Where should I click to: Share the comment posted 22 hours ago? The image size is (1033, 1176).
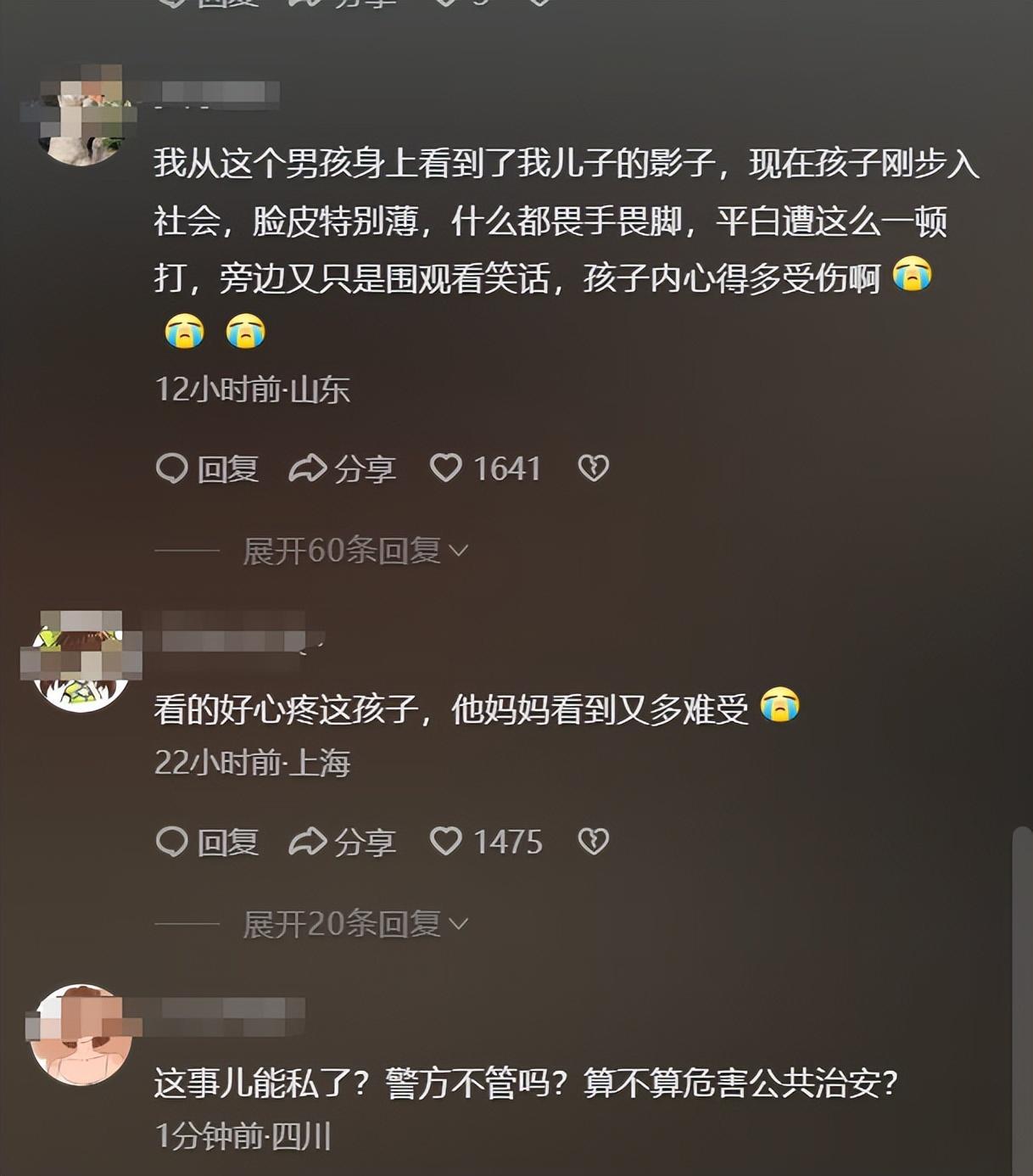coord(342,842)
